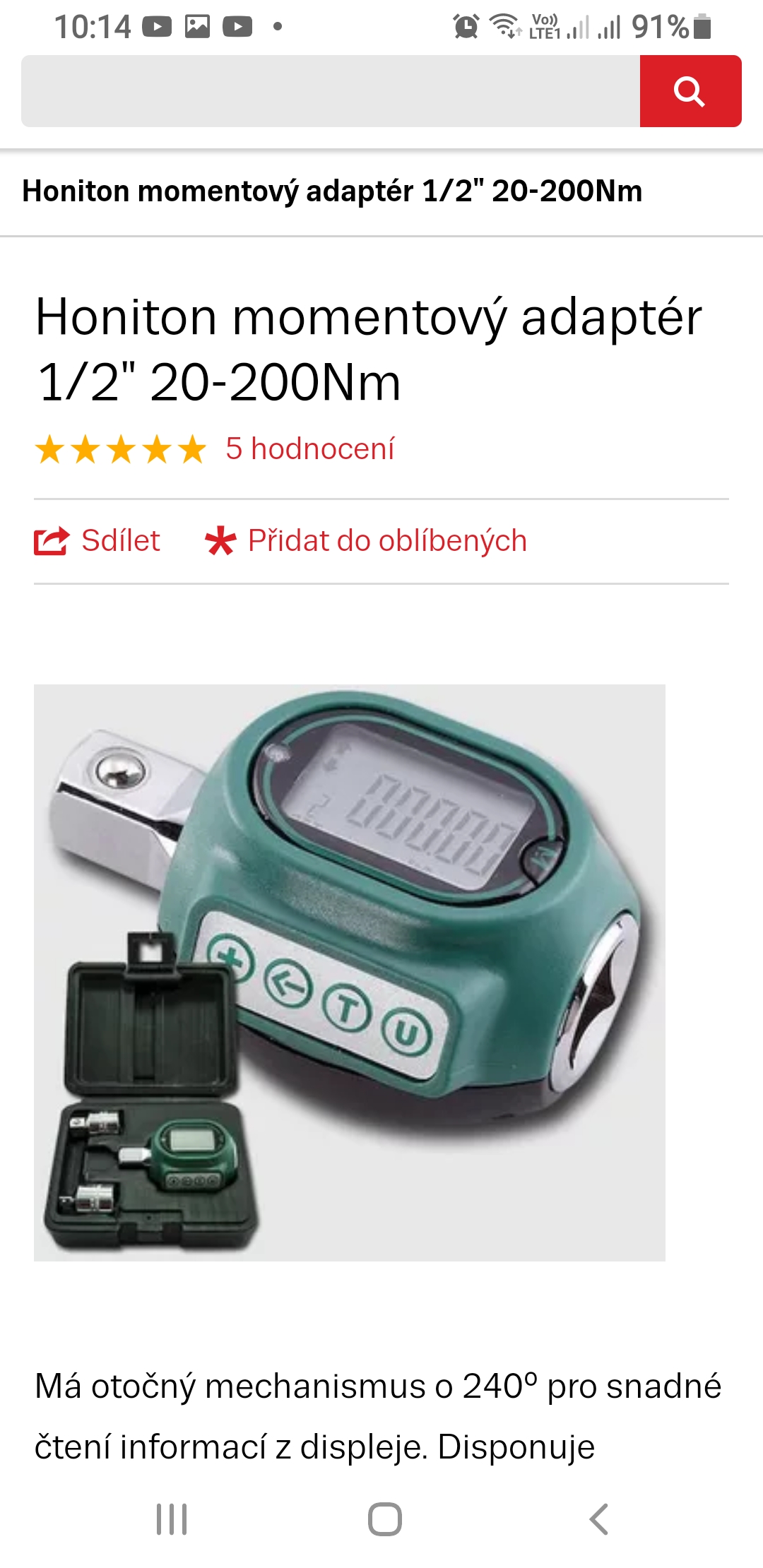This screenshot has height=1568, width=763.
Task: Open the 5 hodnocení reviews link
Action: [309, 449]
